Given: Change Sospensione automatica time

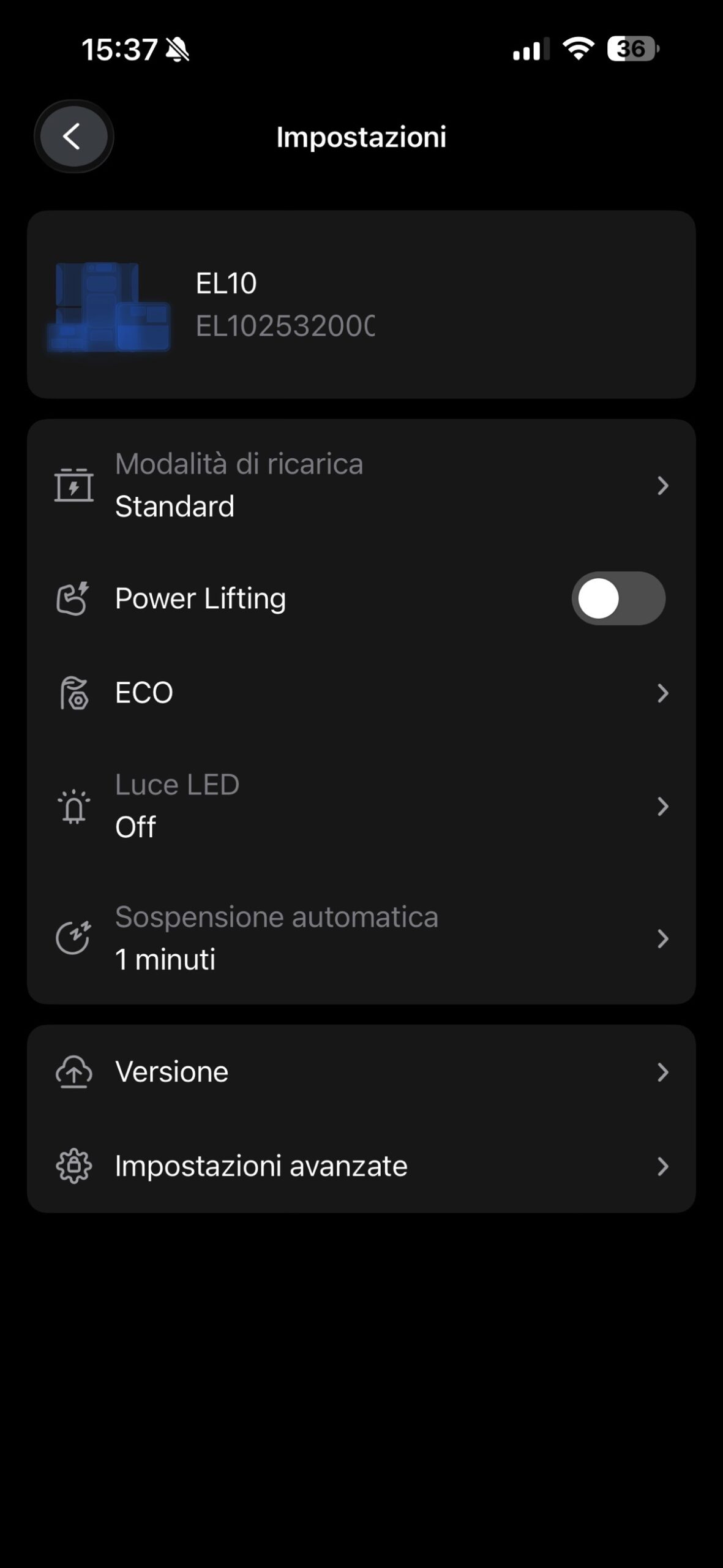Looking at the screenshot, I should [361, 938].
